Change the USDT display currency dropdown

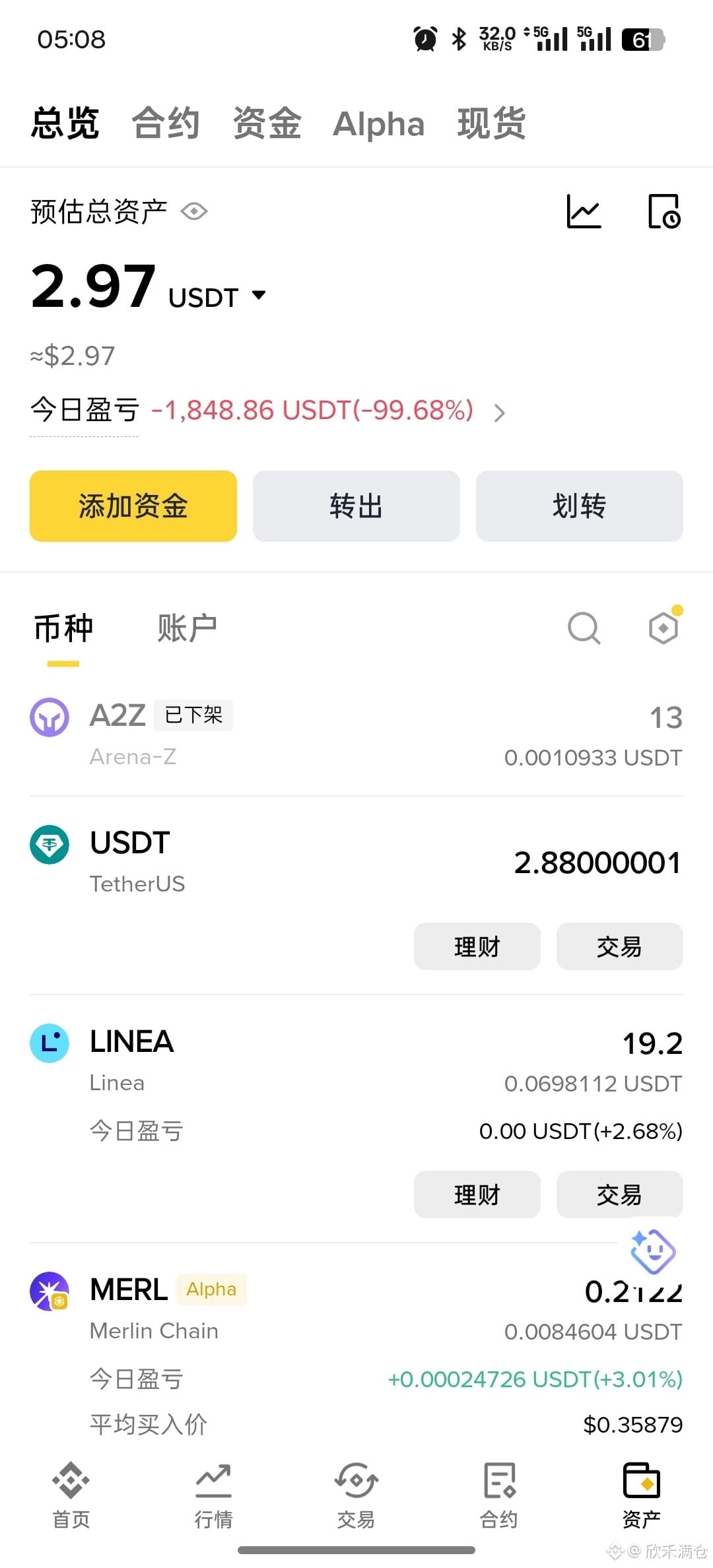[x=217, y=298]
